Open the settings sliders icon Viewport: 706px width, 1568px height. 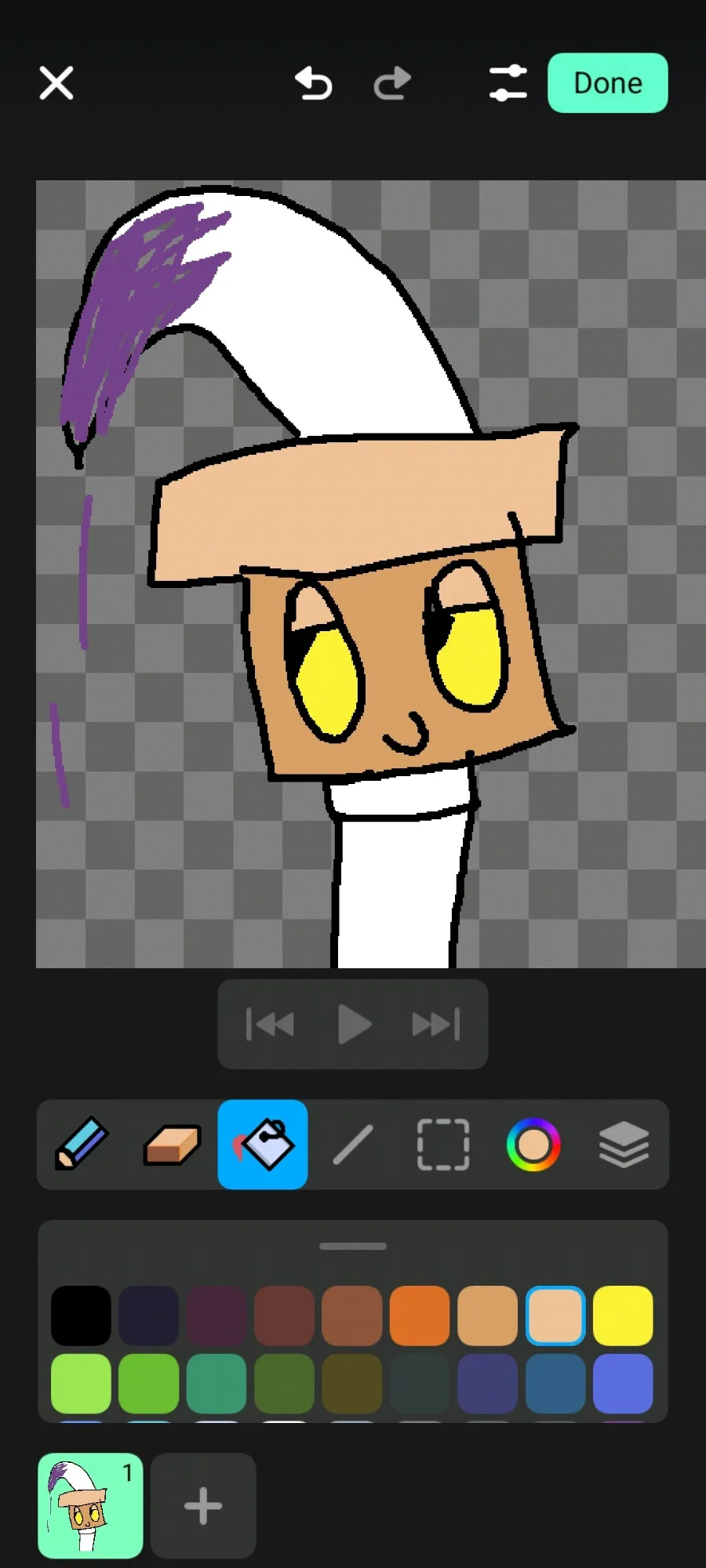pyautogui.click(x=508, y=83)
